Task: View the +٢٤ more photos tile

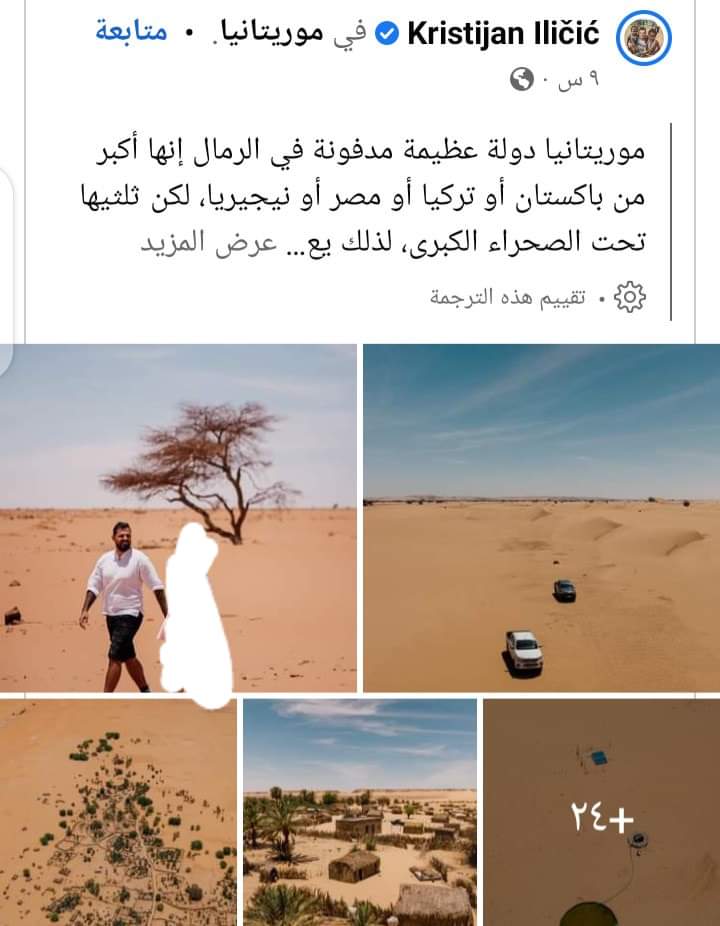Action: coord(601,812)
